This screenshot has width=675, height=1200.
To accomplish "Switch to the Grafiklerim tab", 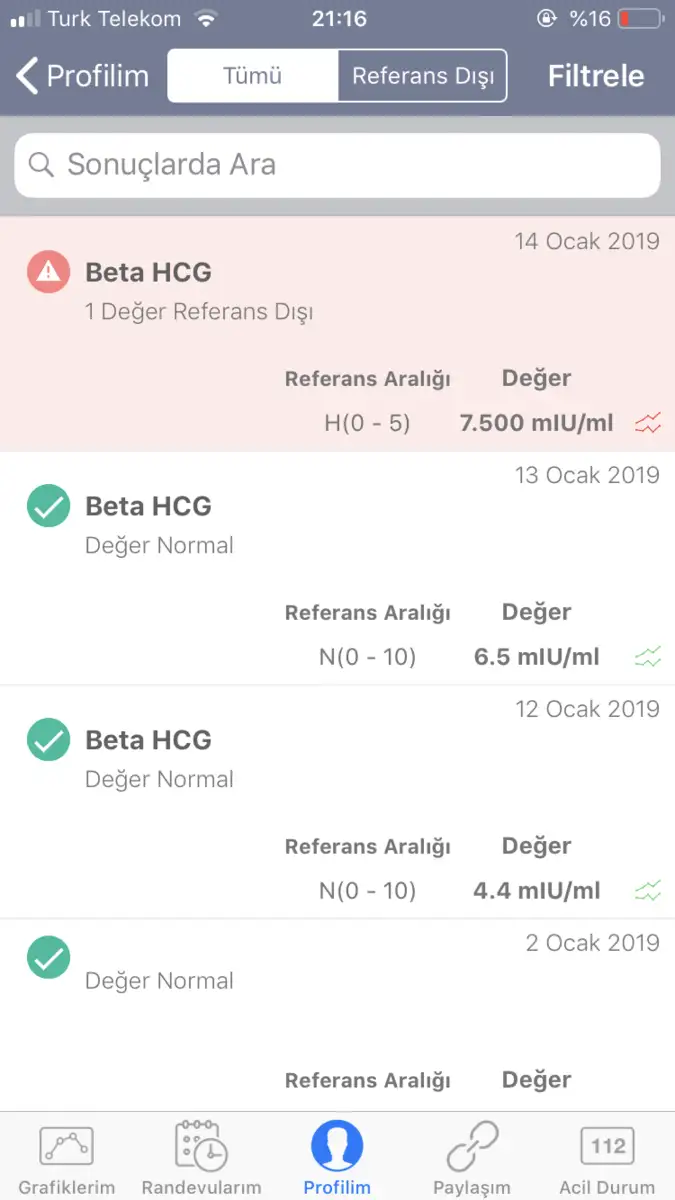I will (67, 1158).
